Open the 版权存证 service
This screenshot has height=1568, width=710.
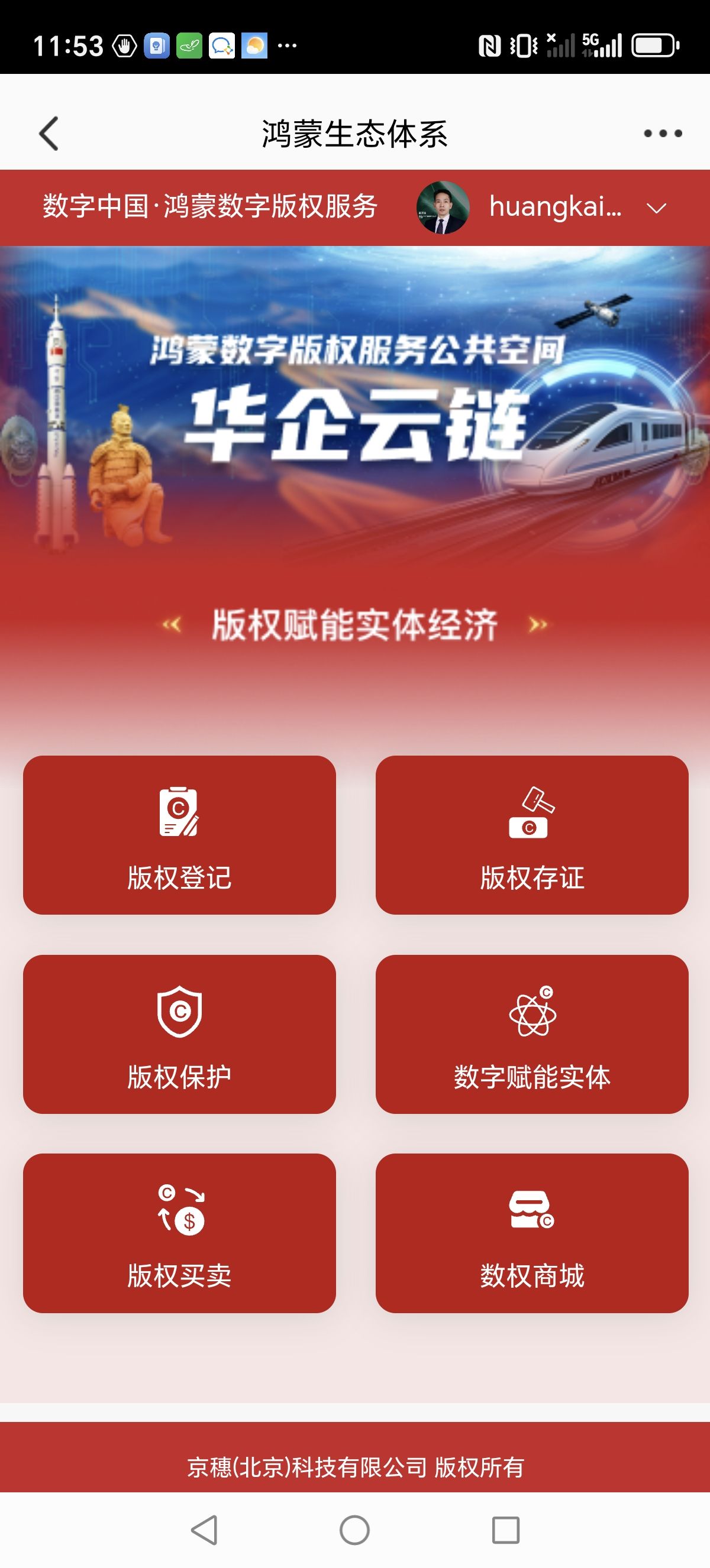pyautogui.click(x=531, y=834)
